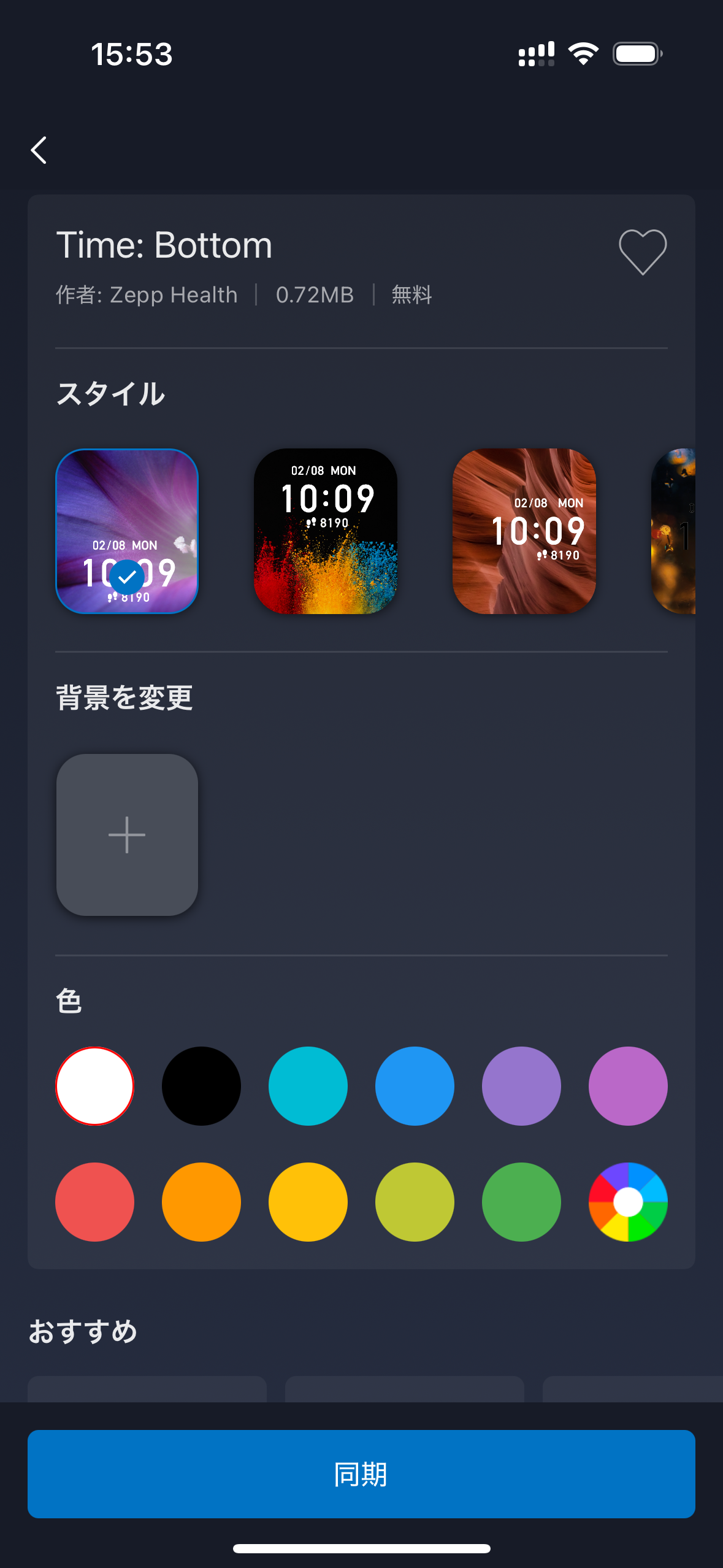Pick the coral red swatch
Image resolution: width=723 pixels, height=1568 pixels.
tap(95, 1202)
